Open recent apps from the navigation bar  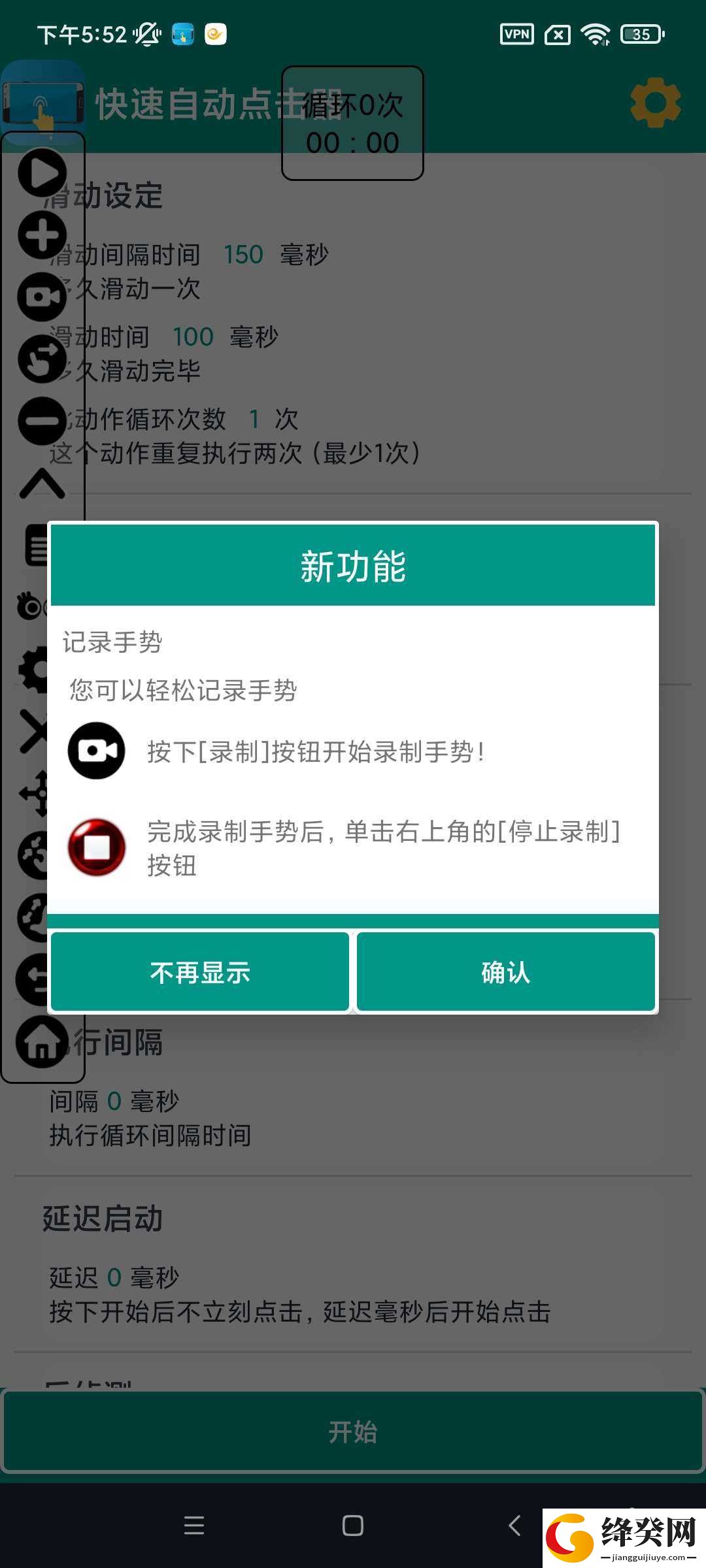(x=194, y=1526)
